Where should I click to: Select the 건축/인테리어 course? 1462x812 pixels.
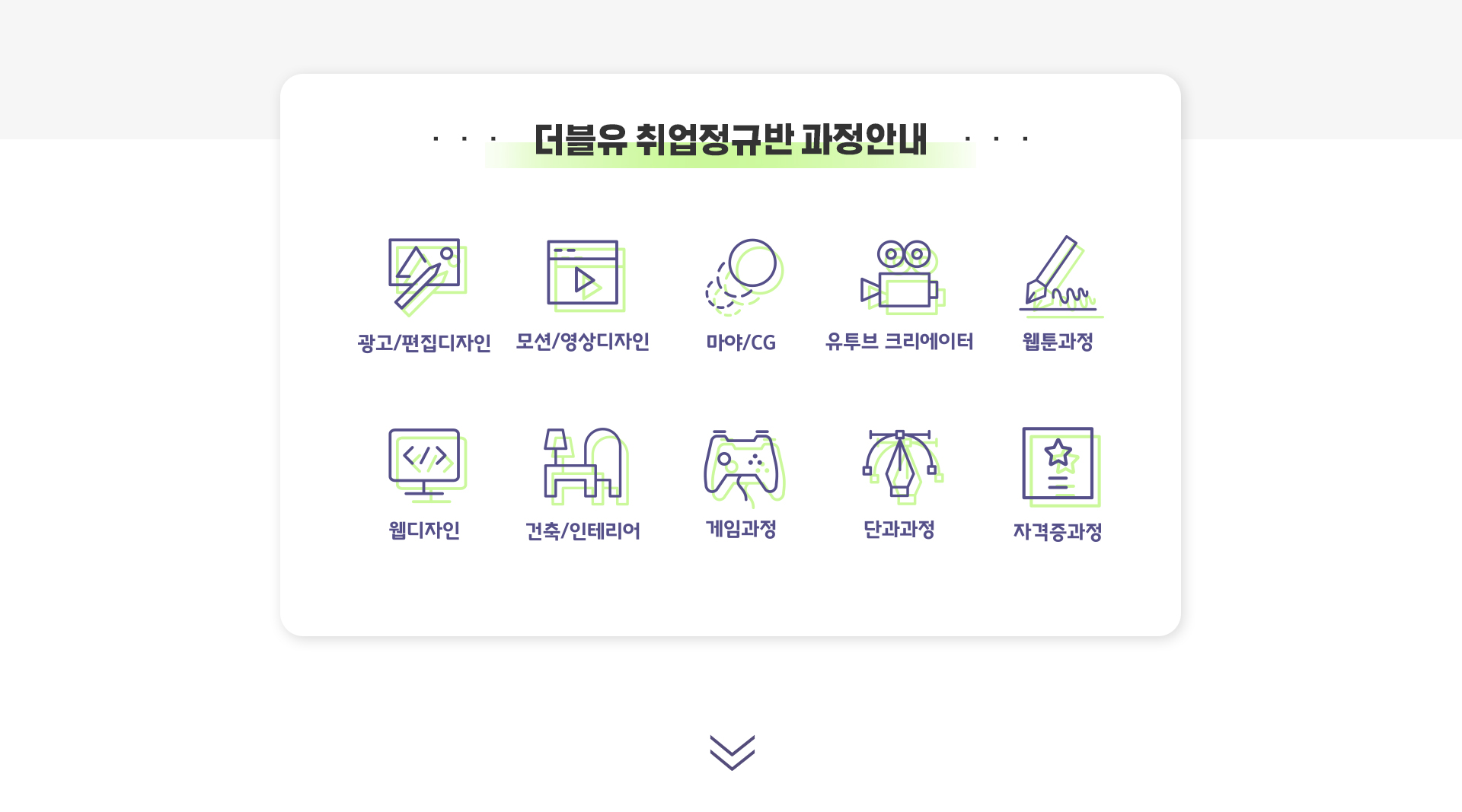tap(583, 482)
